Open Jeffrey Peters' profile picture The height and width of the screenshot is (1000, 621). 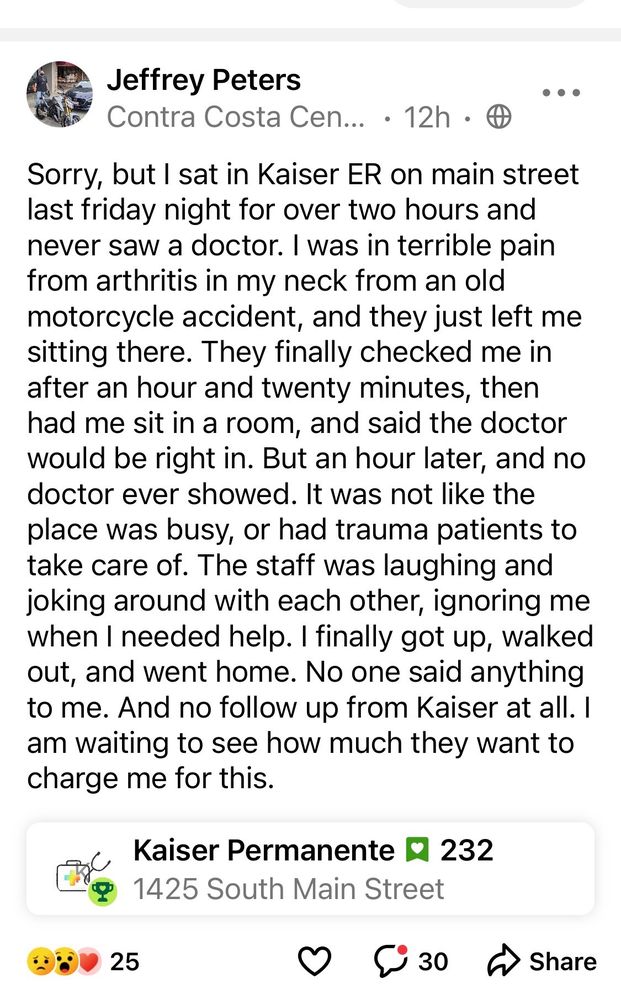59,94
